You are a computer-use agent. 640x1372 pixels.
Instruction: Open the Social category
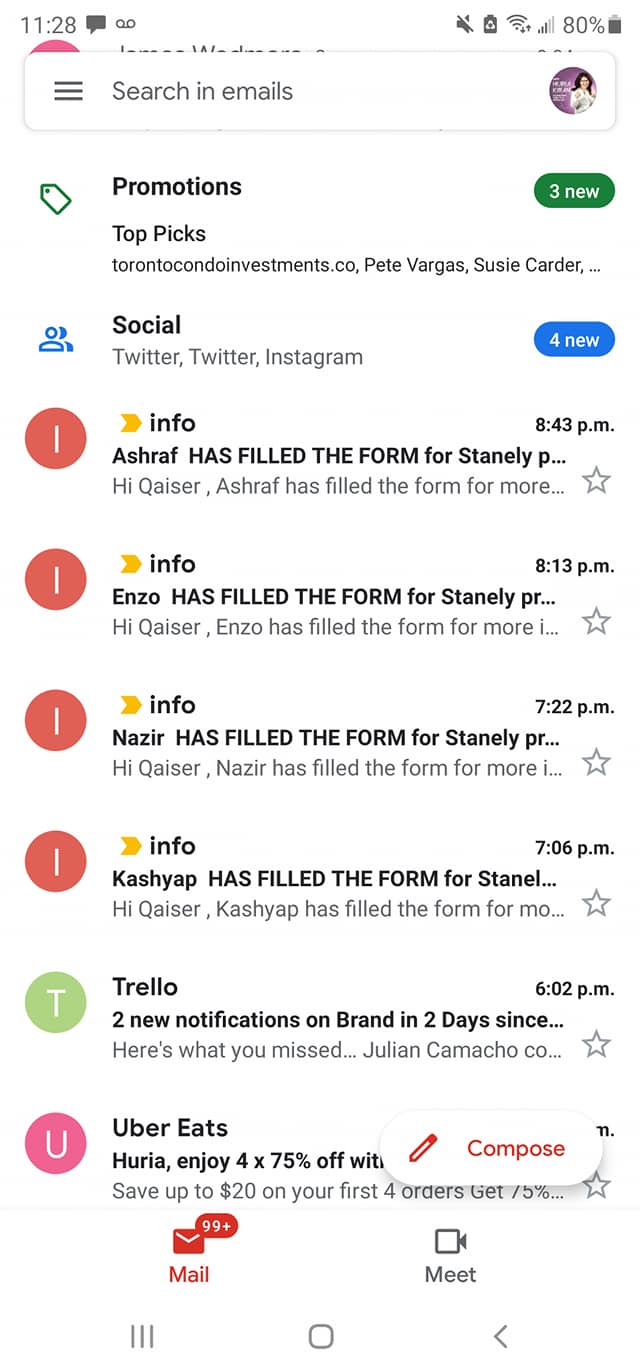(x=320, y=340)
